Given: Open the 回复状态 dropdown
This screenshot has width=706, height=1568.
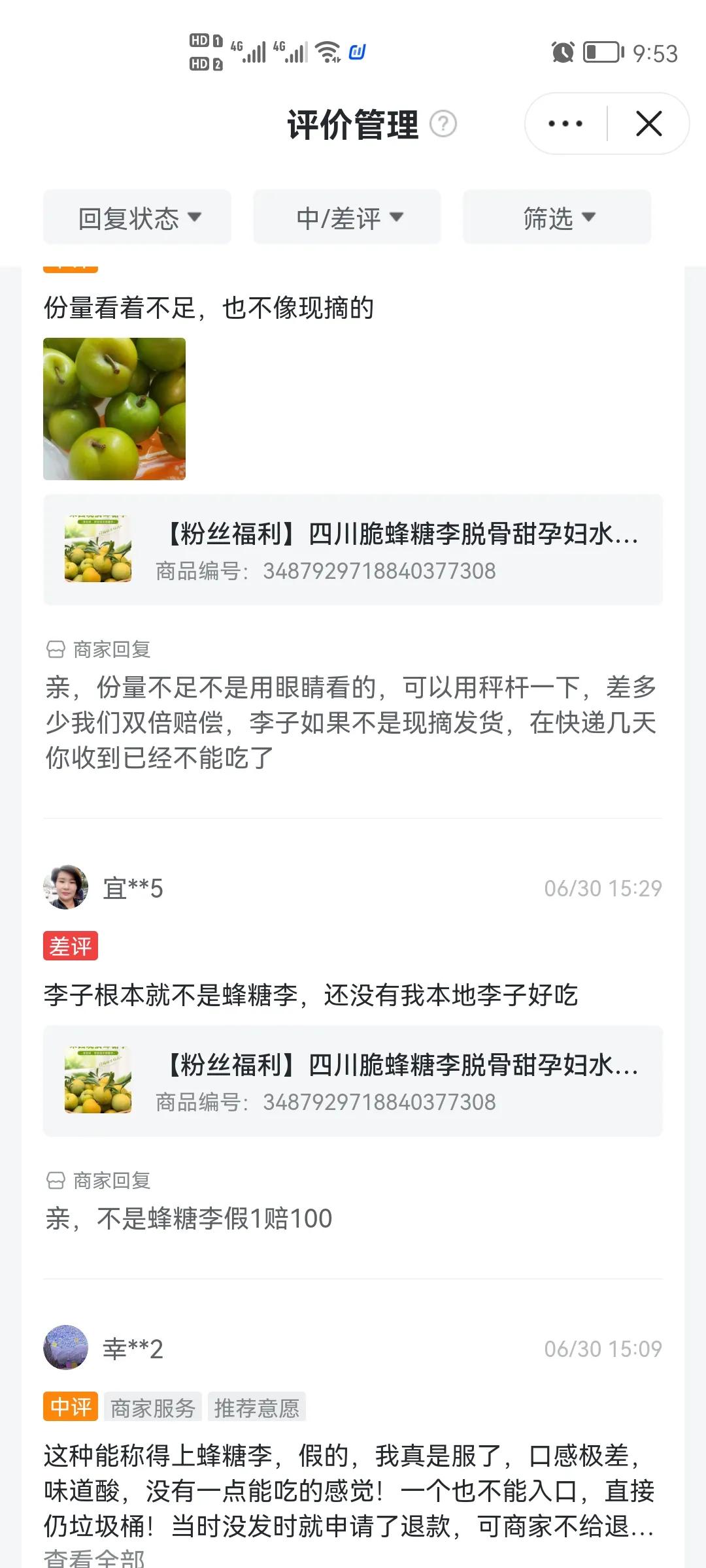Looking at the screenshot, I should tap(137, 218).
